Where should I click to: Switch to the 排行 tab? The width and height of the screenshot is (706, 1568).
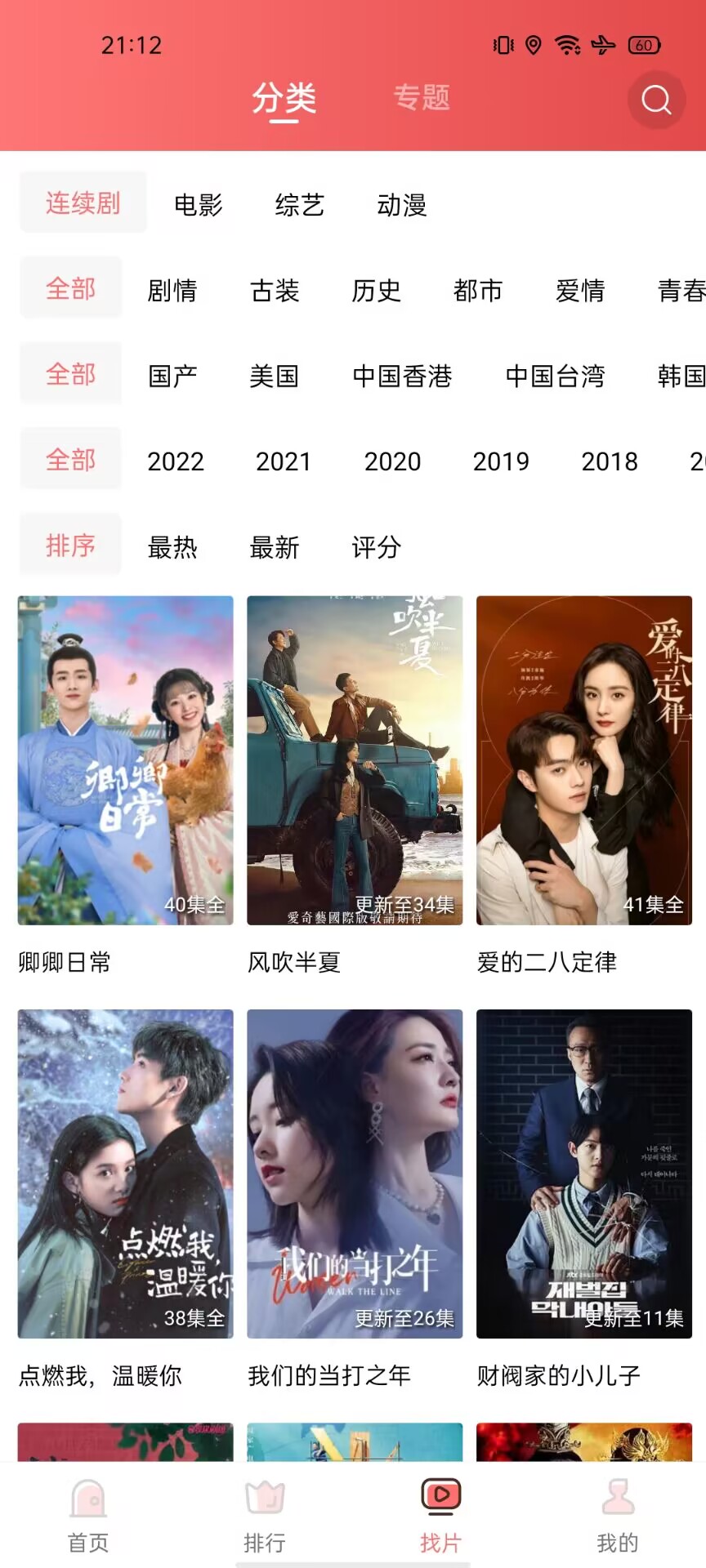265,1516
